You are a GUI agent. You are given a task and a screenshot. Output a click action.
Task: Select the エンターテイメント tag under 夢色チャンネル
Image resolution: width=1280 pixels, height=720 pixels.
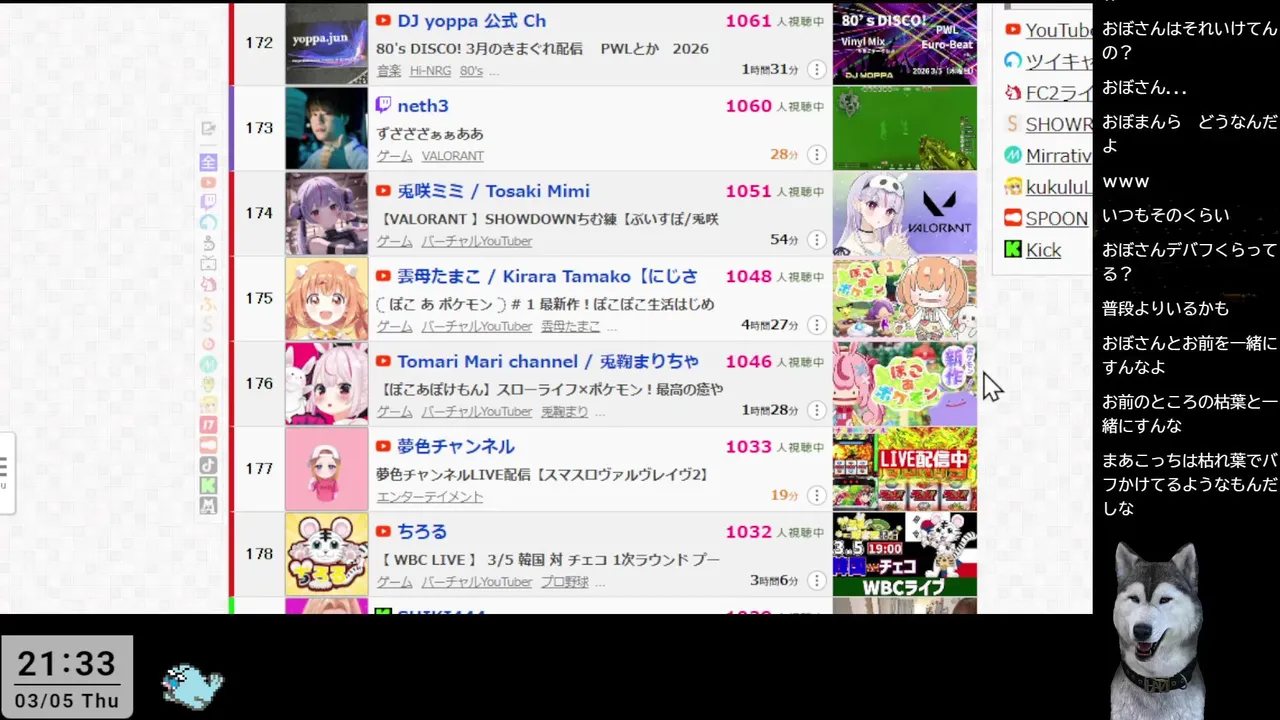pyautogui.click(x=429, y=497)
